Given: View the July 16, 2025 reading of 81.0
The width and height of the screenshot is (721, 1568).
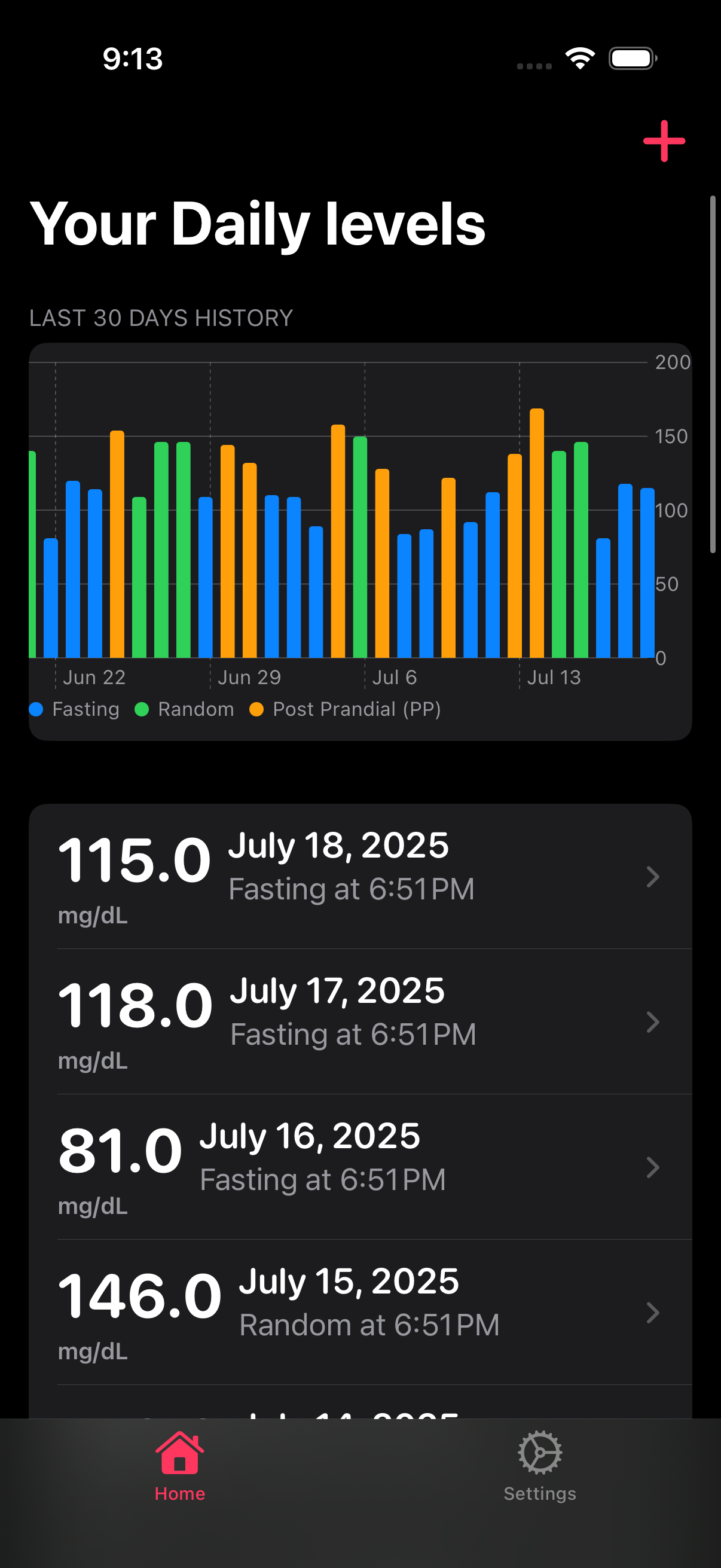Looking at the screenshot, I should (x=360, y=1167).
